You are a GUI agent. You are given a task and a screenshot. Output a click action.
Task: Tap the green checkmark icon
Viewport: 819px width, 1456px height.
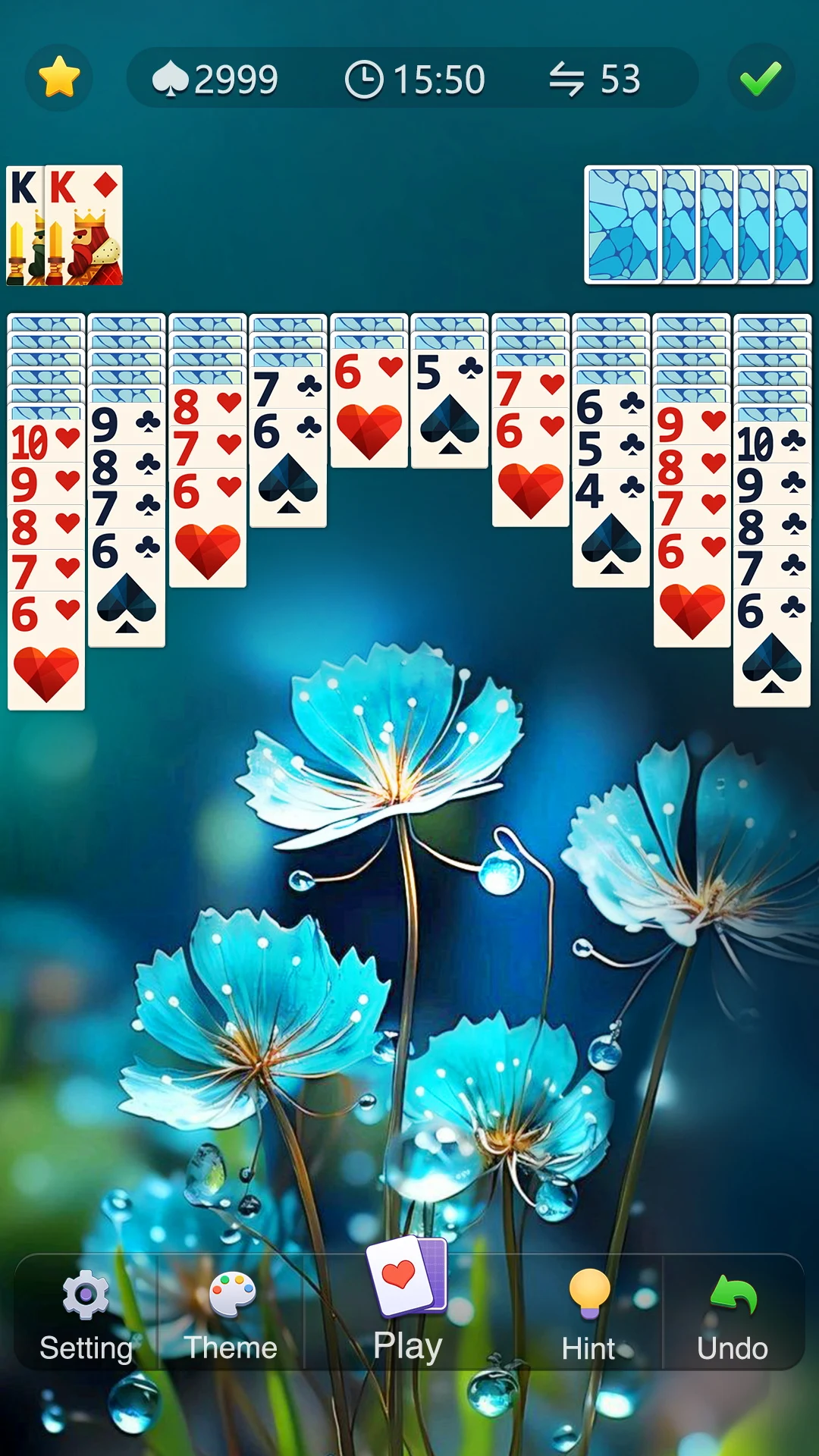point(761,78)
